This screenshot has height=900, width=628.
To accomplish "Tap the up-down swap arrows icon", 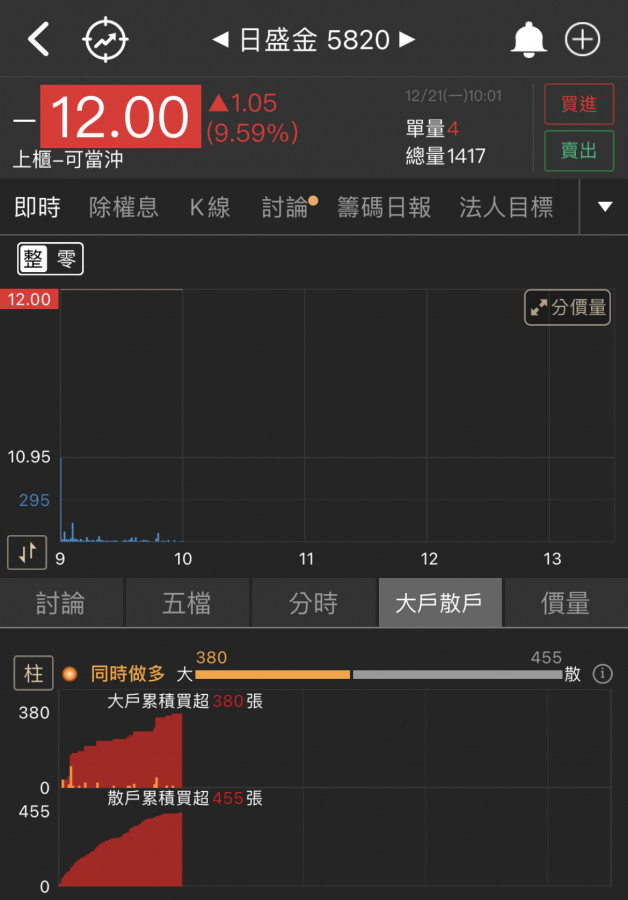I will 27,551.
